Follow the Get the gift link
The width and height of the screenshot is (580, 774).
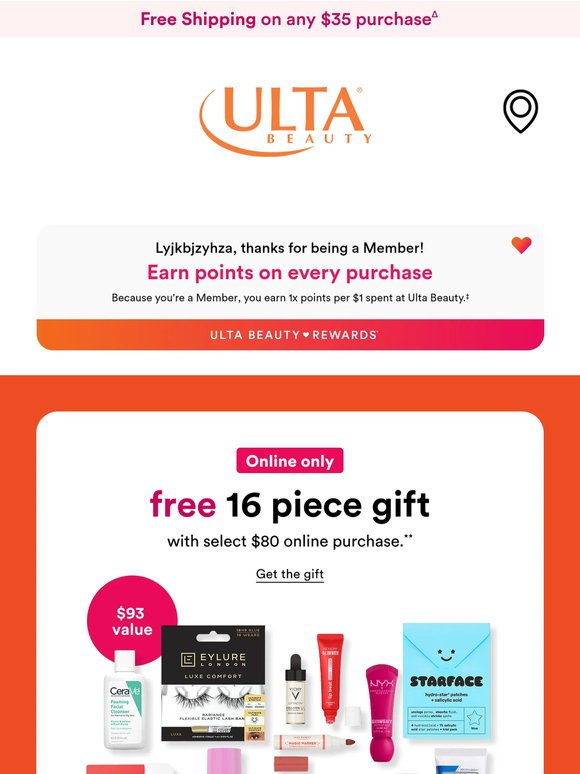pos(290,574)
